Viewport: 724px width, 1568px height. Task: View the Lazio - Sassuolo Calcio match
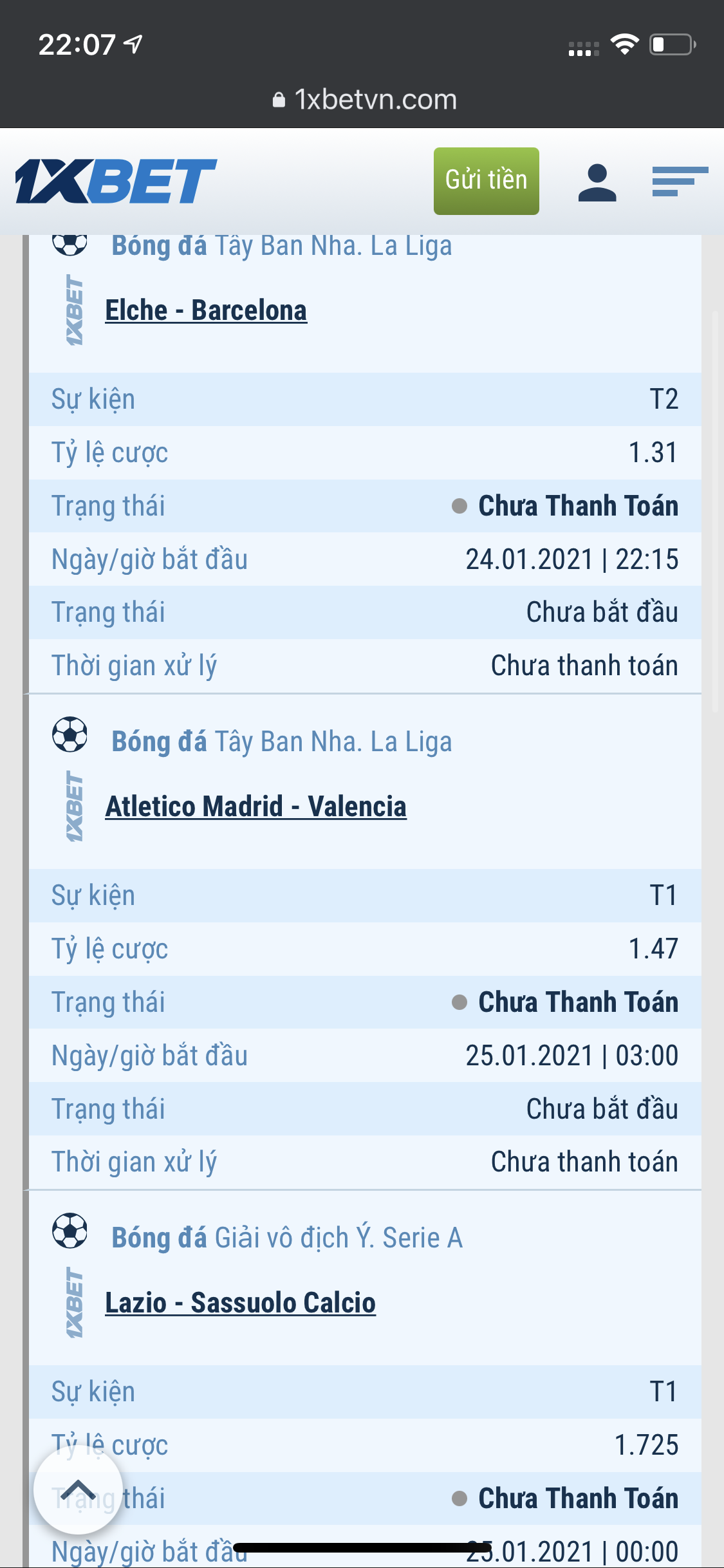point(240,1303)
